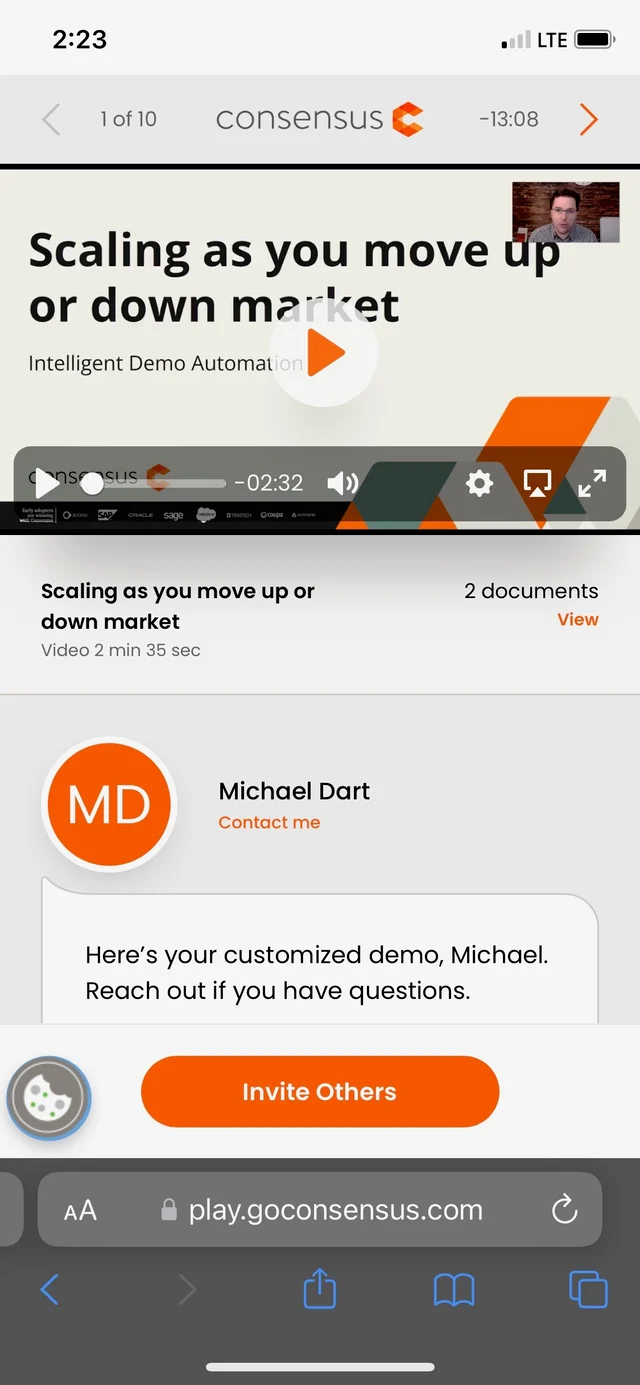Share this page
The height and width of the screenshot is (1385, 640).
coord(319,1288)
